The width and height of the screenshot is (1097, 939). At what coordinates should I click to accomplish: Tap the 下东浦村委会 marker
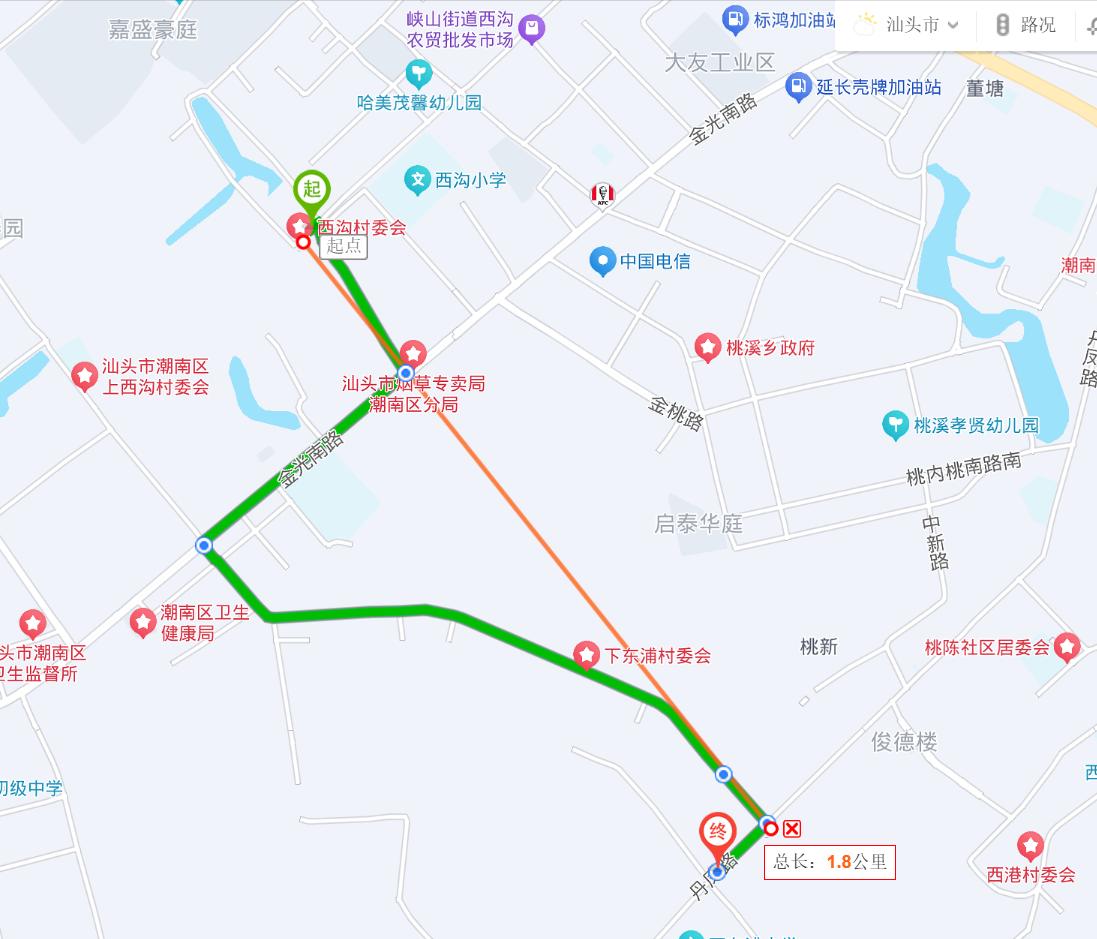586,655
